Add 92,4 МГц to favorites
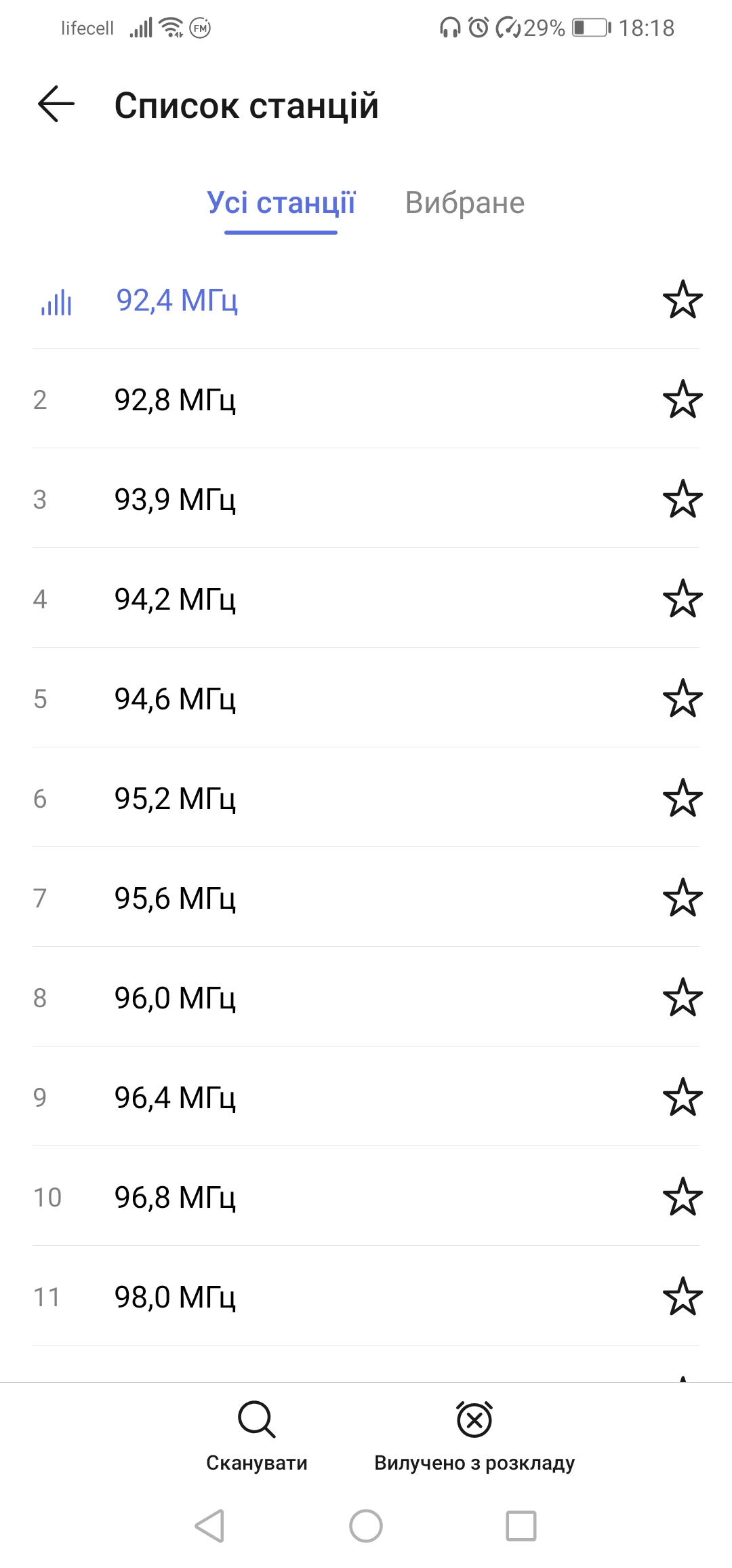This screenshot has height=1568, width=732. pyautogui.click(x=682, y=300)
